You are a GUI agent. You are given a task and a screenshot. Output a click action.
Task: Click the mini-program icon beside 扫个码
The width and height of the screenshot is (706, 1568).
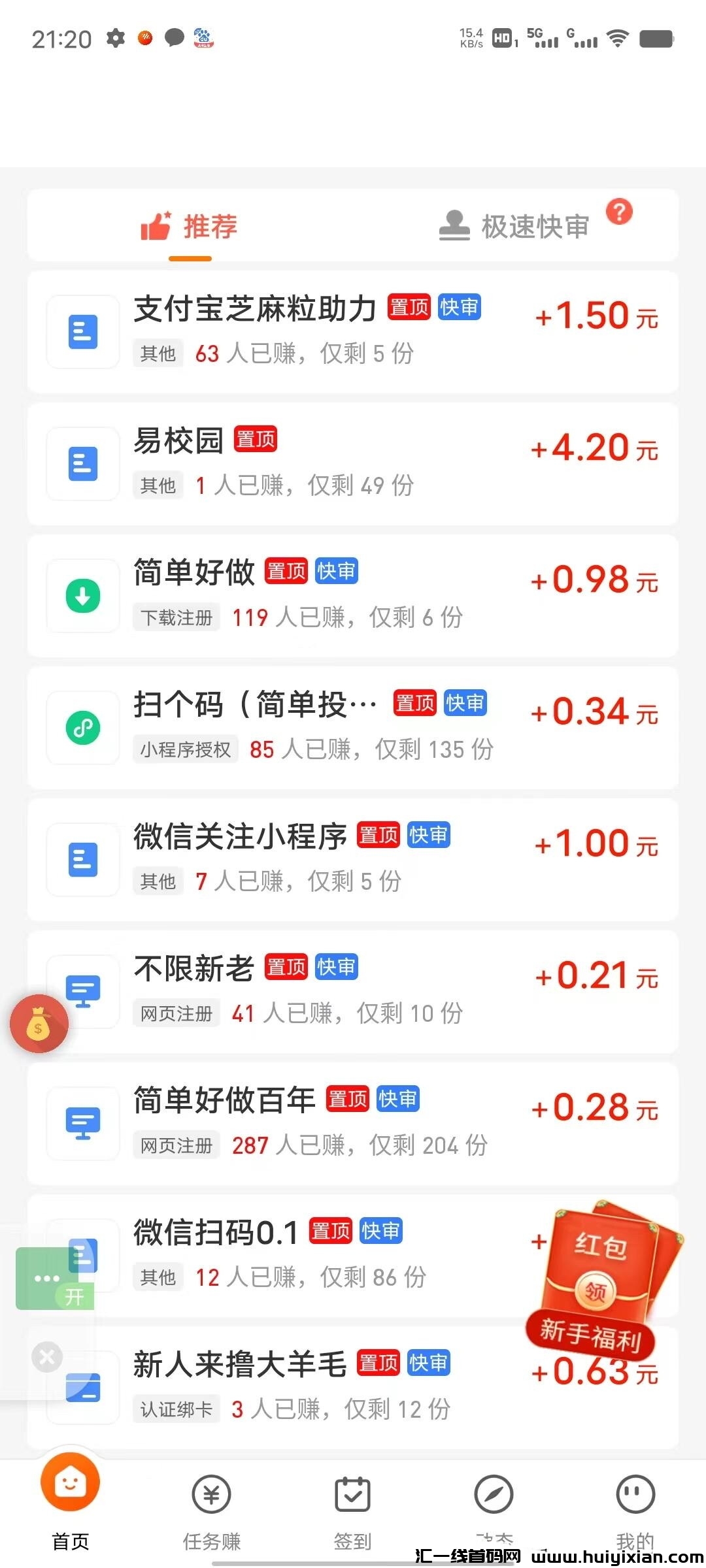pyautogui.click(x=82, y=728)
